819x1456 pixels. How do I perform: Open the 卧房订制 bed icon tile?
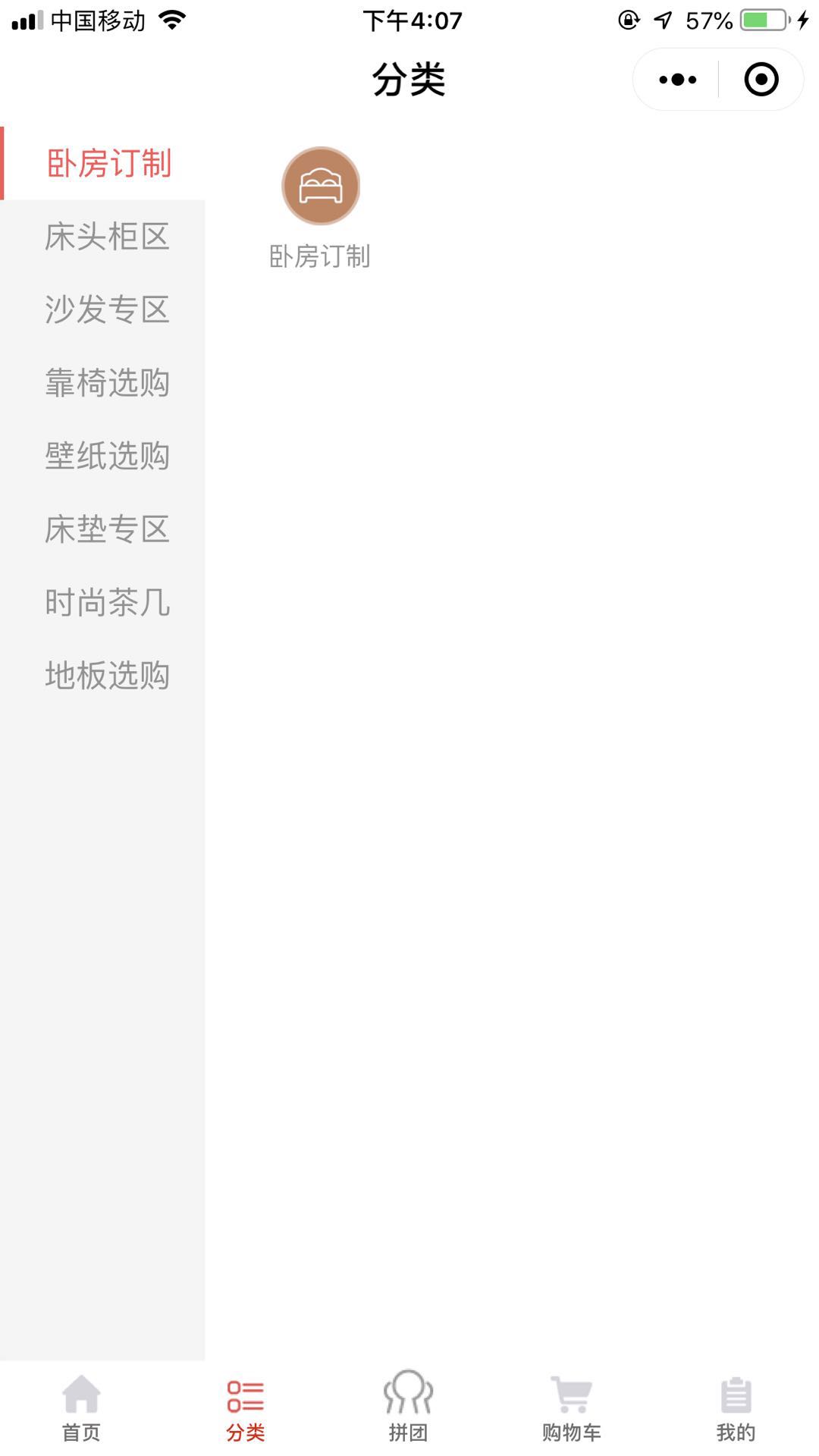point(321,187)
